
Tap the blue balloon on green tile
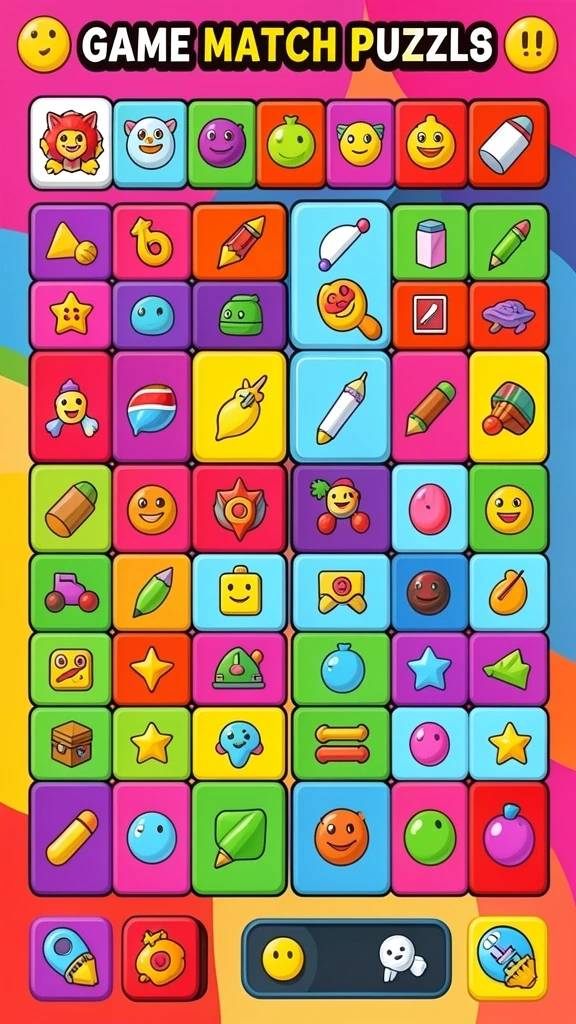pyautogui.click(x=340, y=669)
